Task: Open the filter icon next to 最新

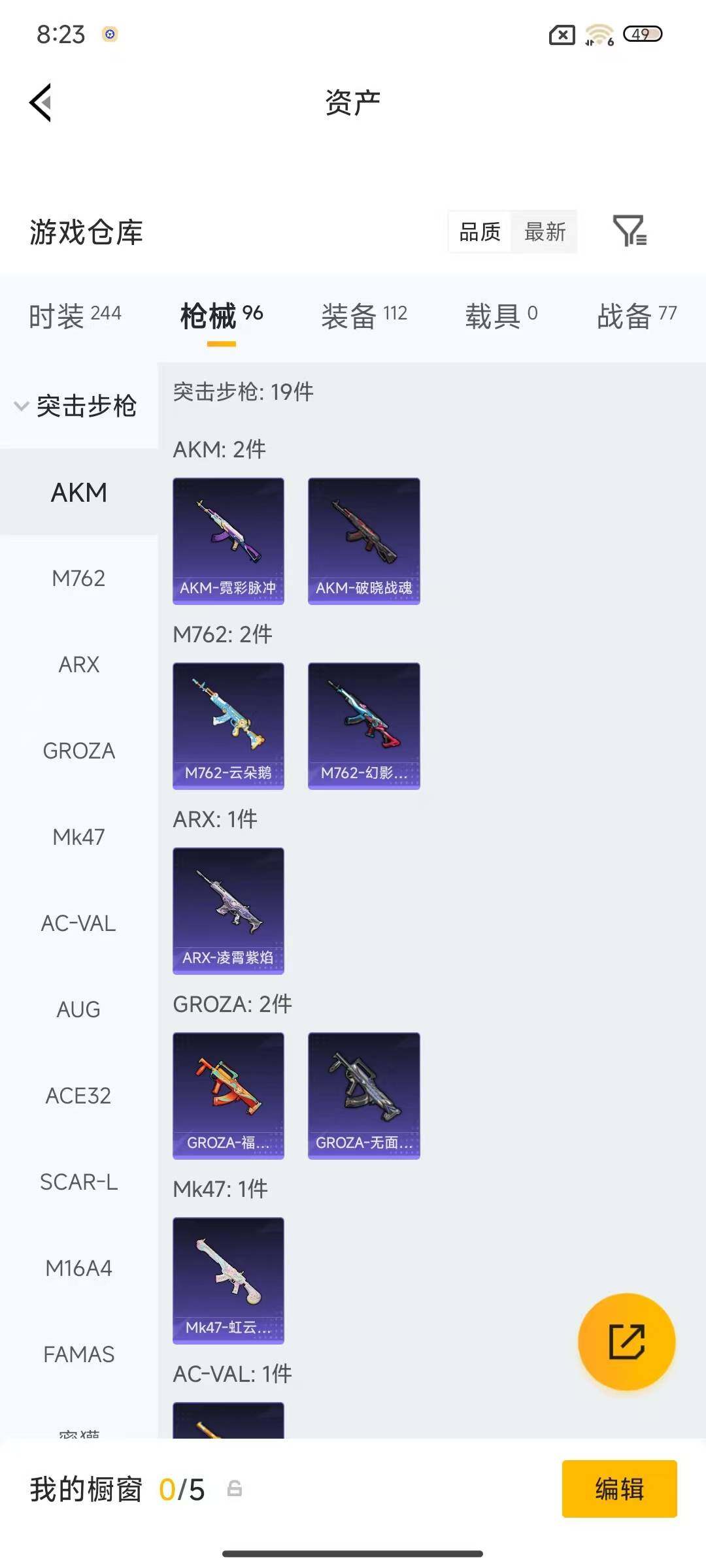Action: pyautogui.click(x=630, y=231)
